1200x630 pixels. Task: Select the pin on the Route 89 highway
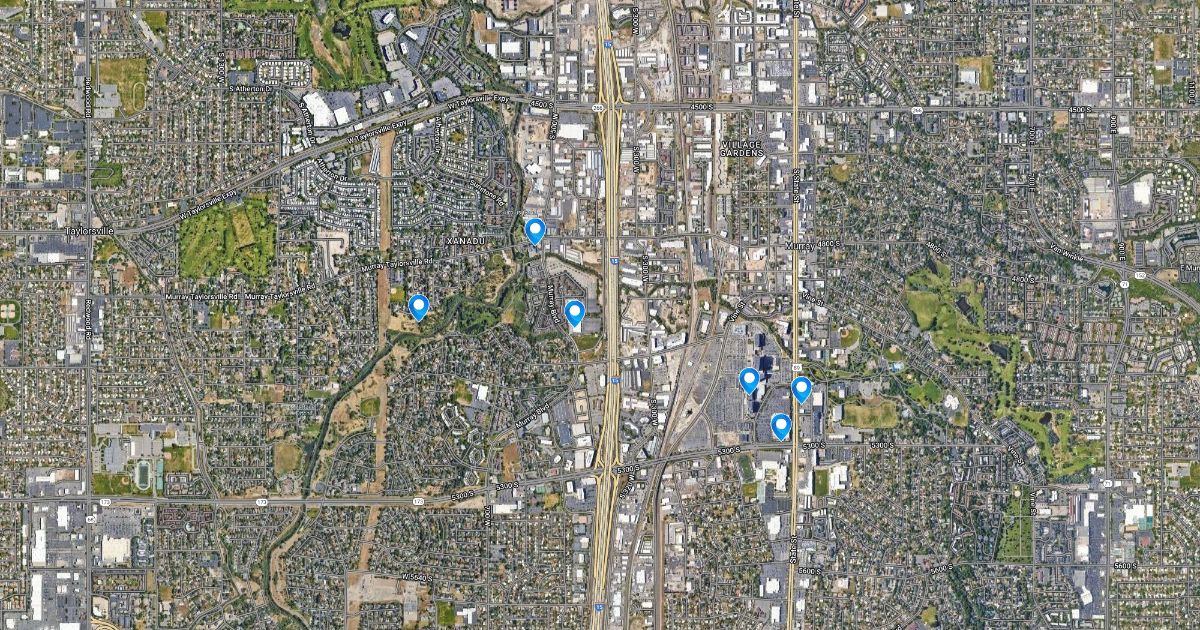tap(801, 389)
